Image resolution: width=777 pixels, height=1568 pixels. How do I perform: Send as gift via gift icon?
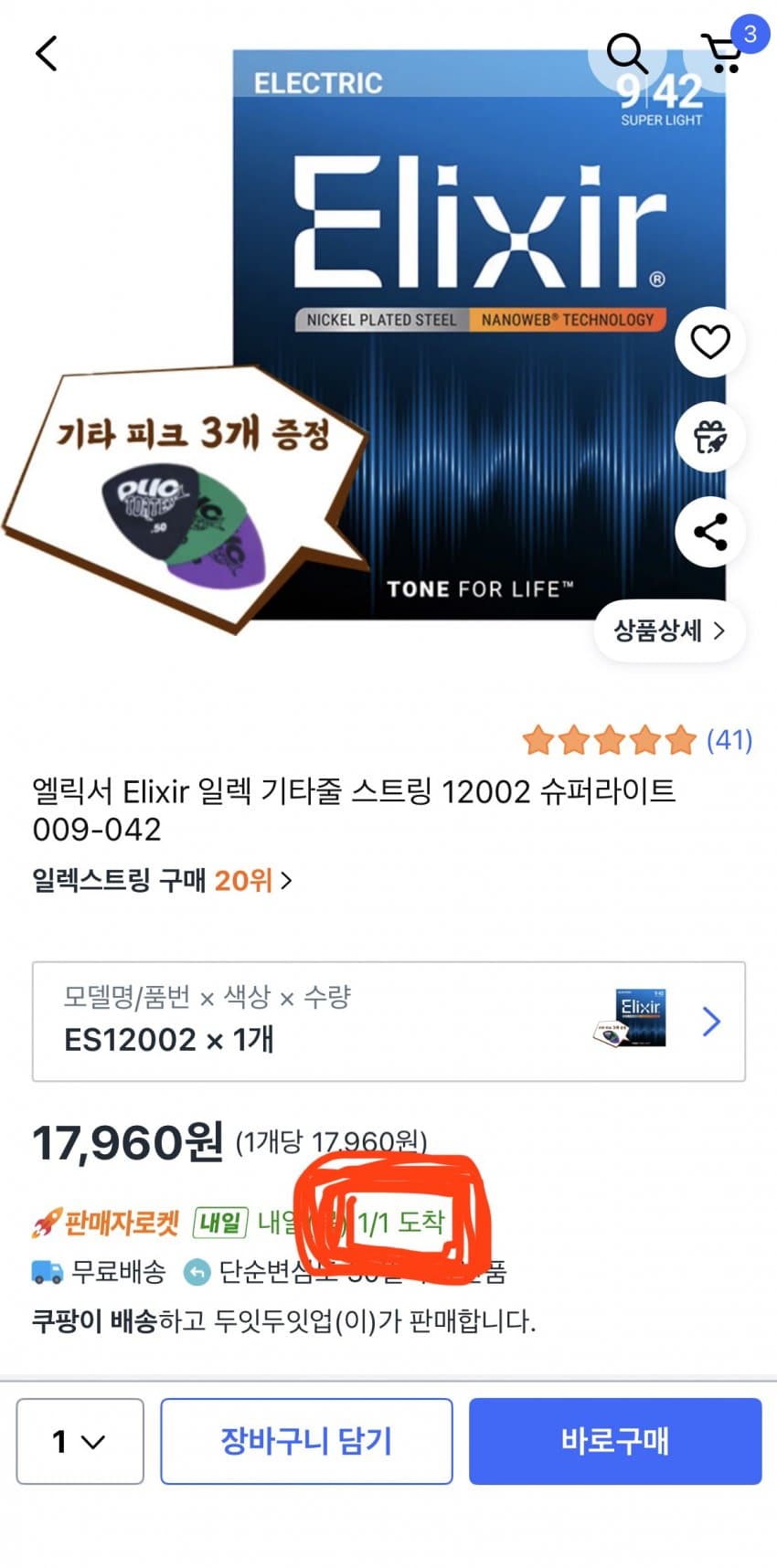pyautogui.click(x=709, y=437)
